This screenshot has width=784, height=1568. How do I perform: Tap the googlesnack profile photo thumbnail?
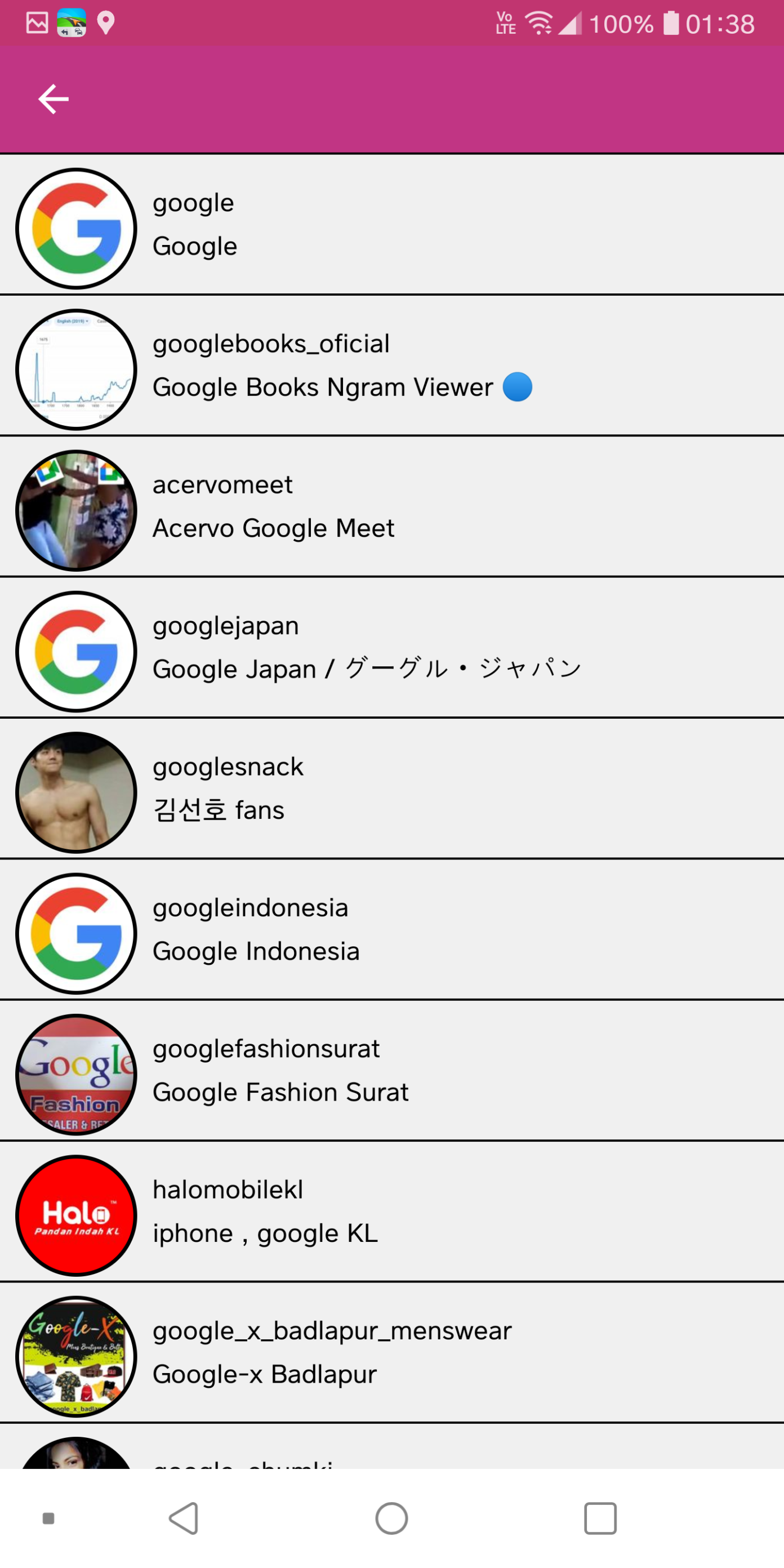75,791
